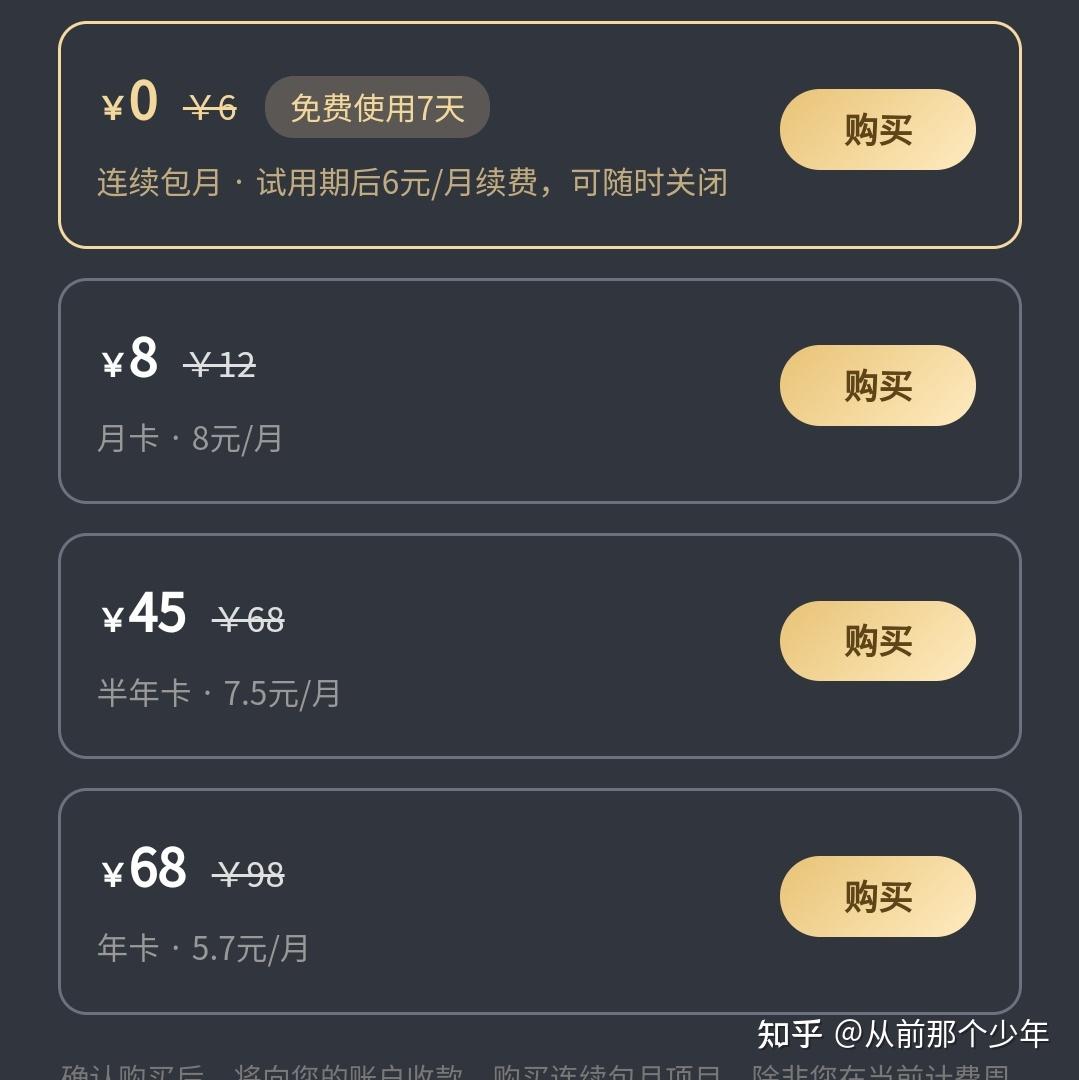Purchase the ¥45 半年卡
This screenshot has width=1079, height=1080.
pos(877,641)
